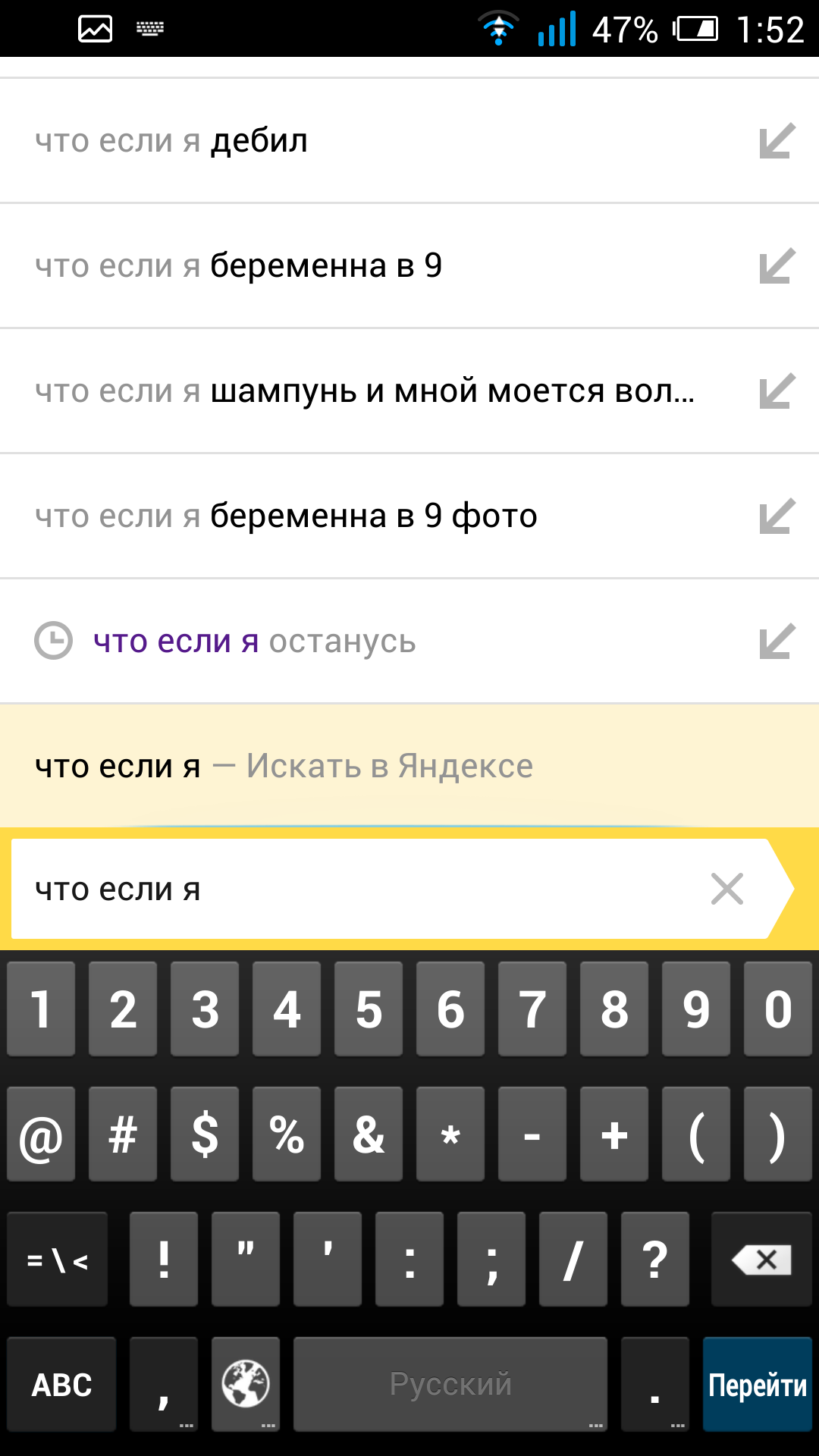Image resolution: width=819 pixels, height=1456 pixels.
Task: Return to letters using the ABC key
Action: (61, 1382)
